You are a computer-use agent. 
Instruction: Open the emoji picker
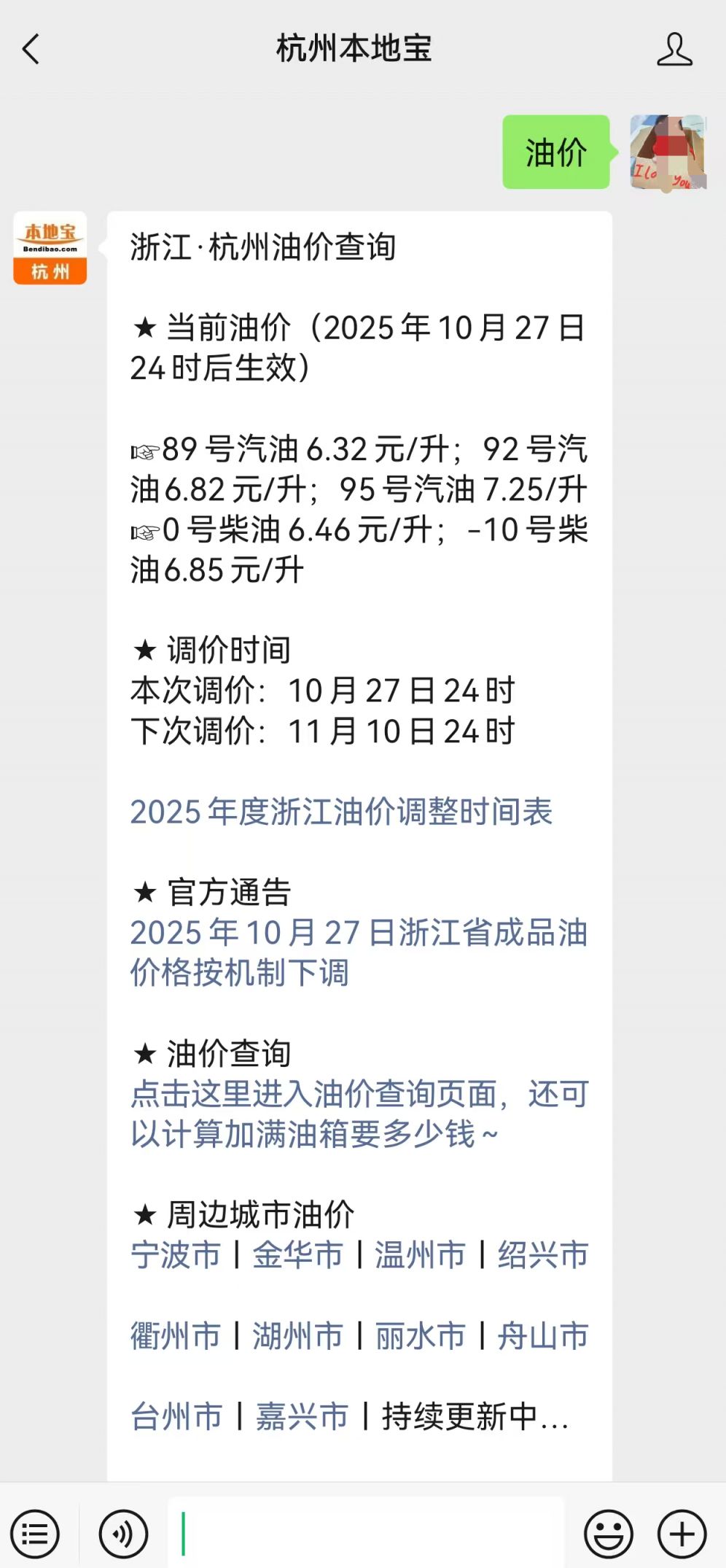(x=609, y=1534)
